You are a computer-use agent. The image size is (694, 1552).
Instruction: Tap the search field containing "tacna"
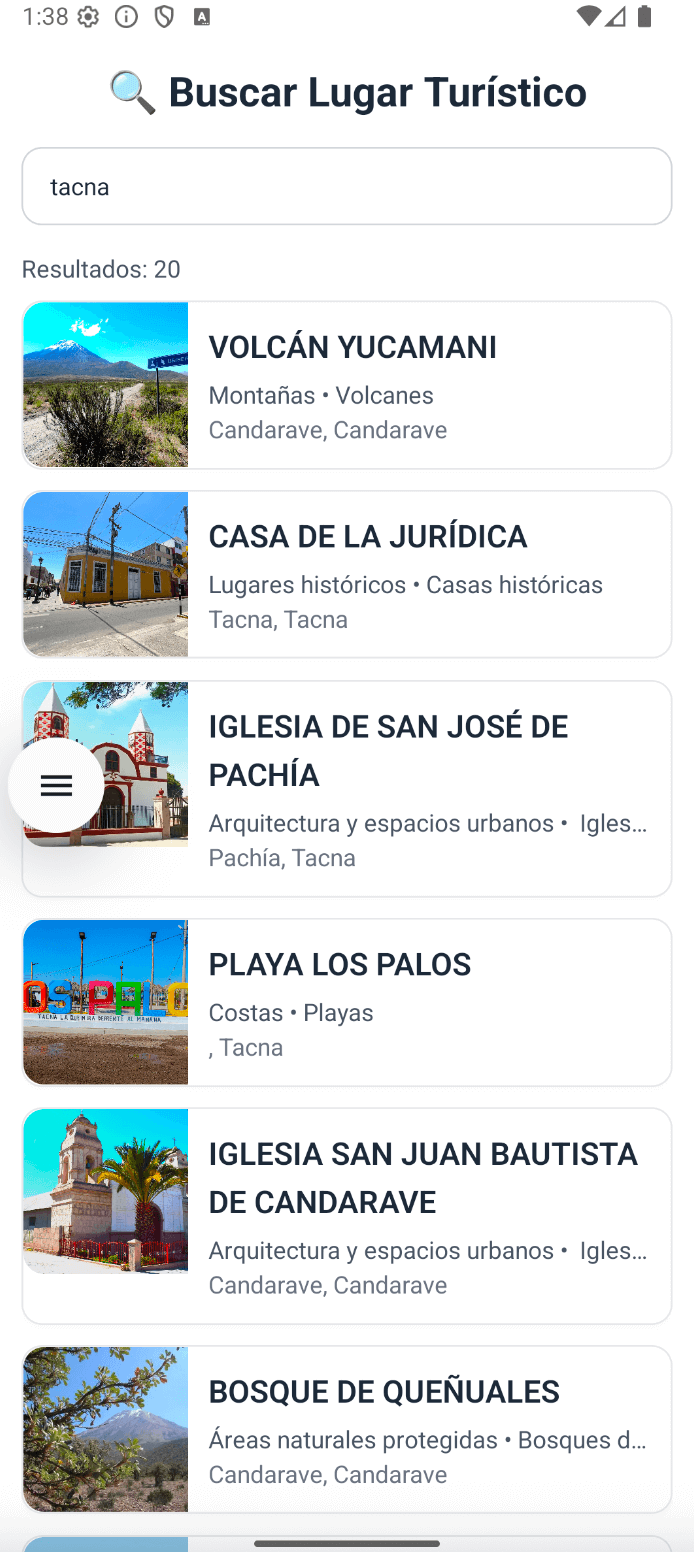pyautogui.click(x=346, y=187)
